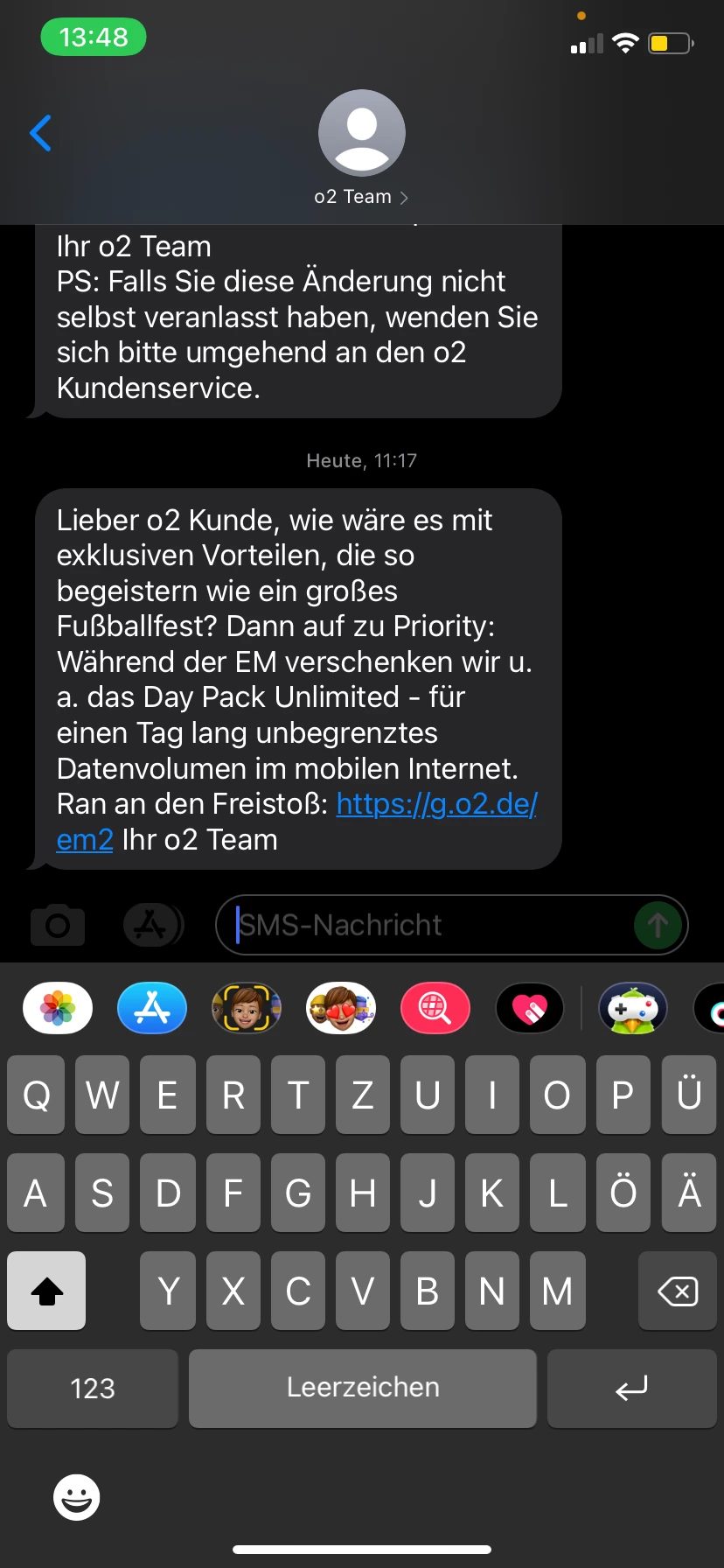The image size is (724, 1568).
Task: Open the Digital Touch heart app
Action: click(530, 1008)
